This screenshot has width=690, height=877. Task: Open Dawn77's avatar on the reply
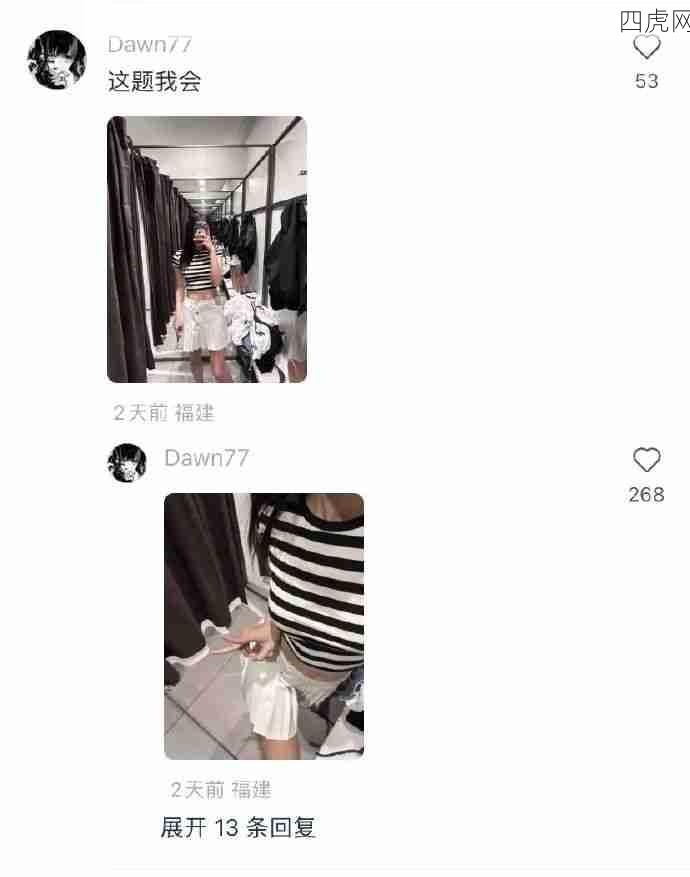(x=127, y=463)
